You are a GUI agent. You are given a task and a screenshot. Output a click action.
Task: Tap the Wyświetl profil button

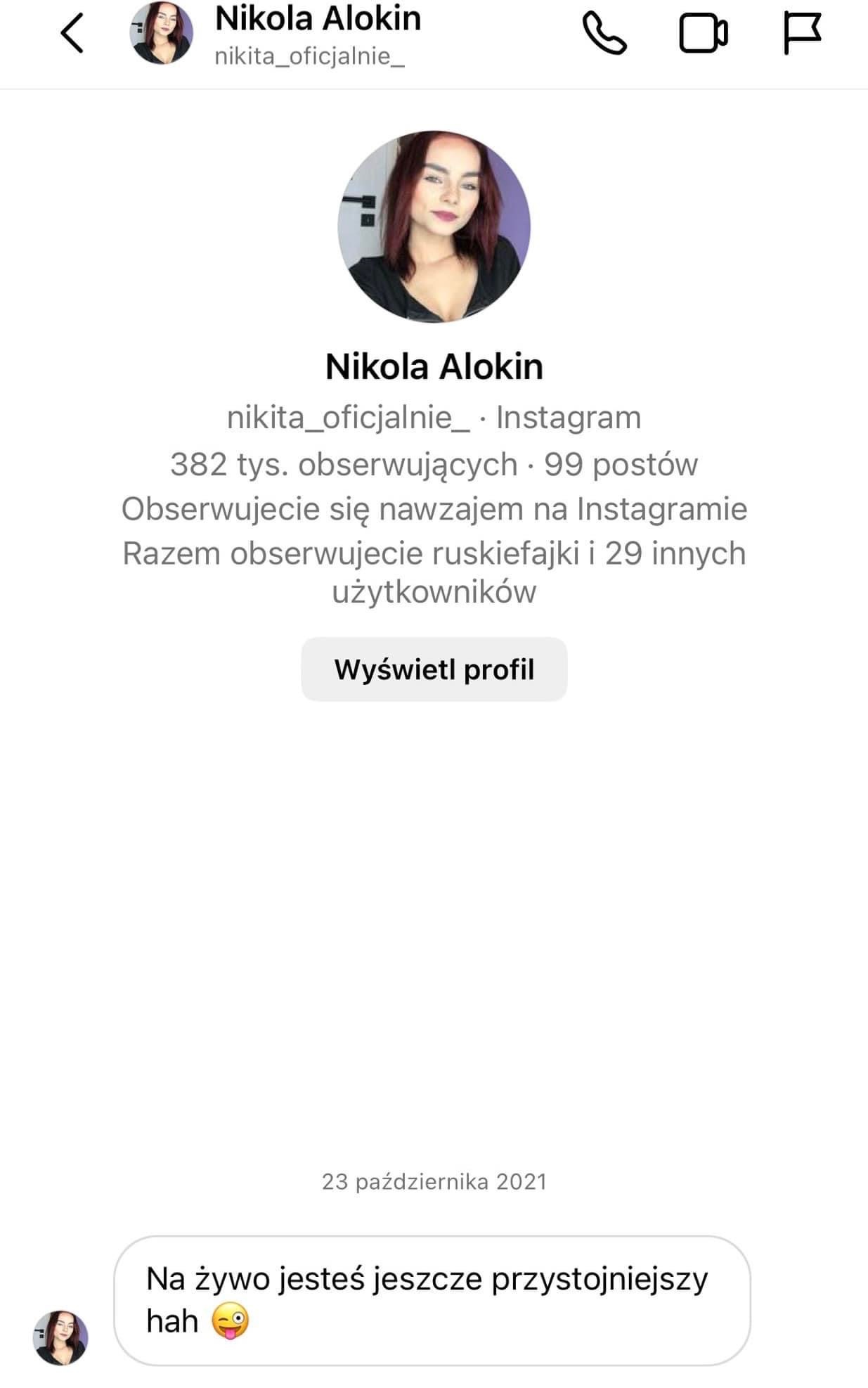point(434,669)
